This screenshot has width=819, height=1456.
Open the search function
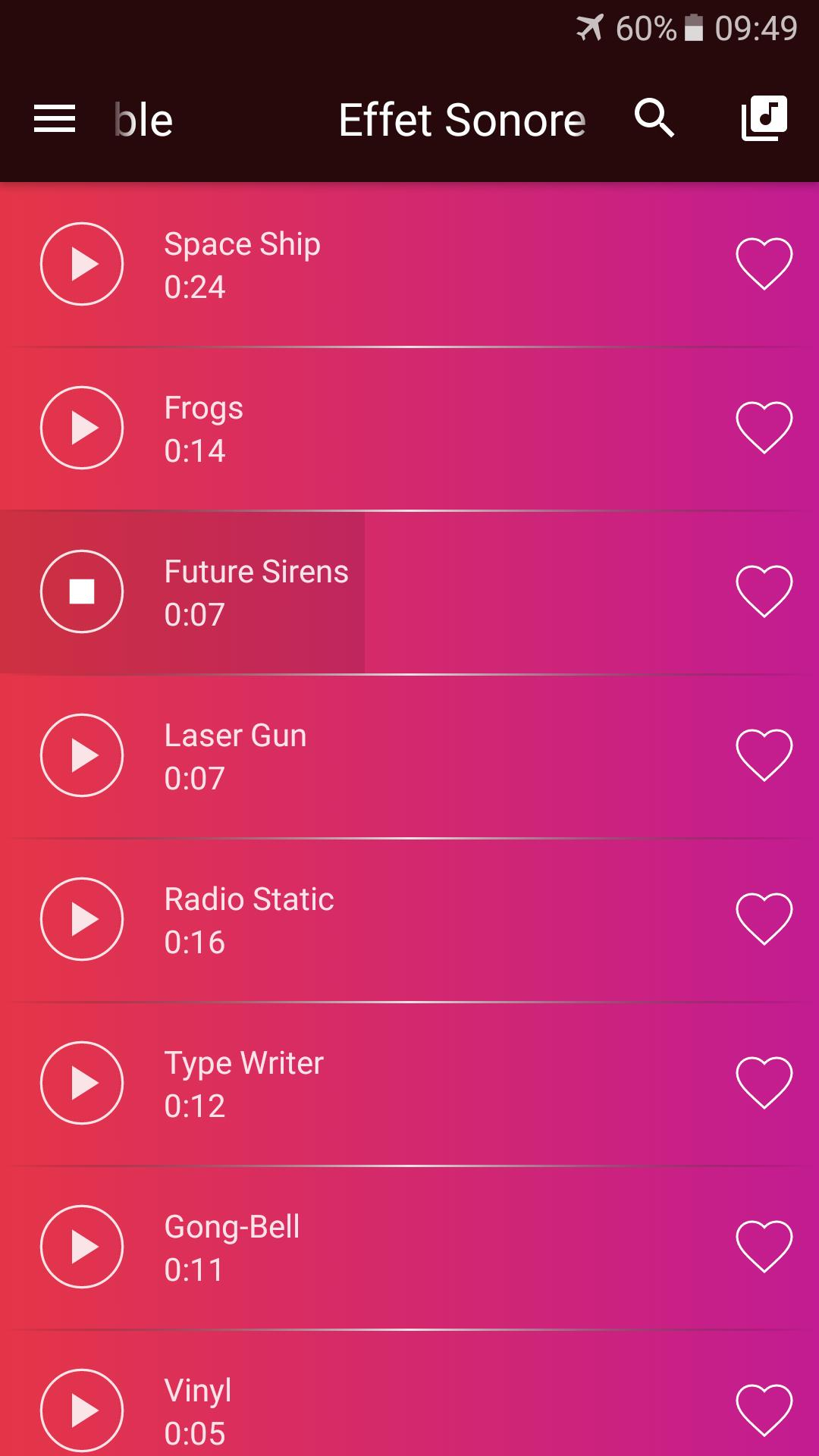coord(654,119)
